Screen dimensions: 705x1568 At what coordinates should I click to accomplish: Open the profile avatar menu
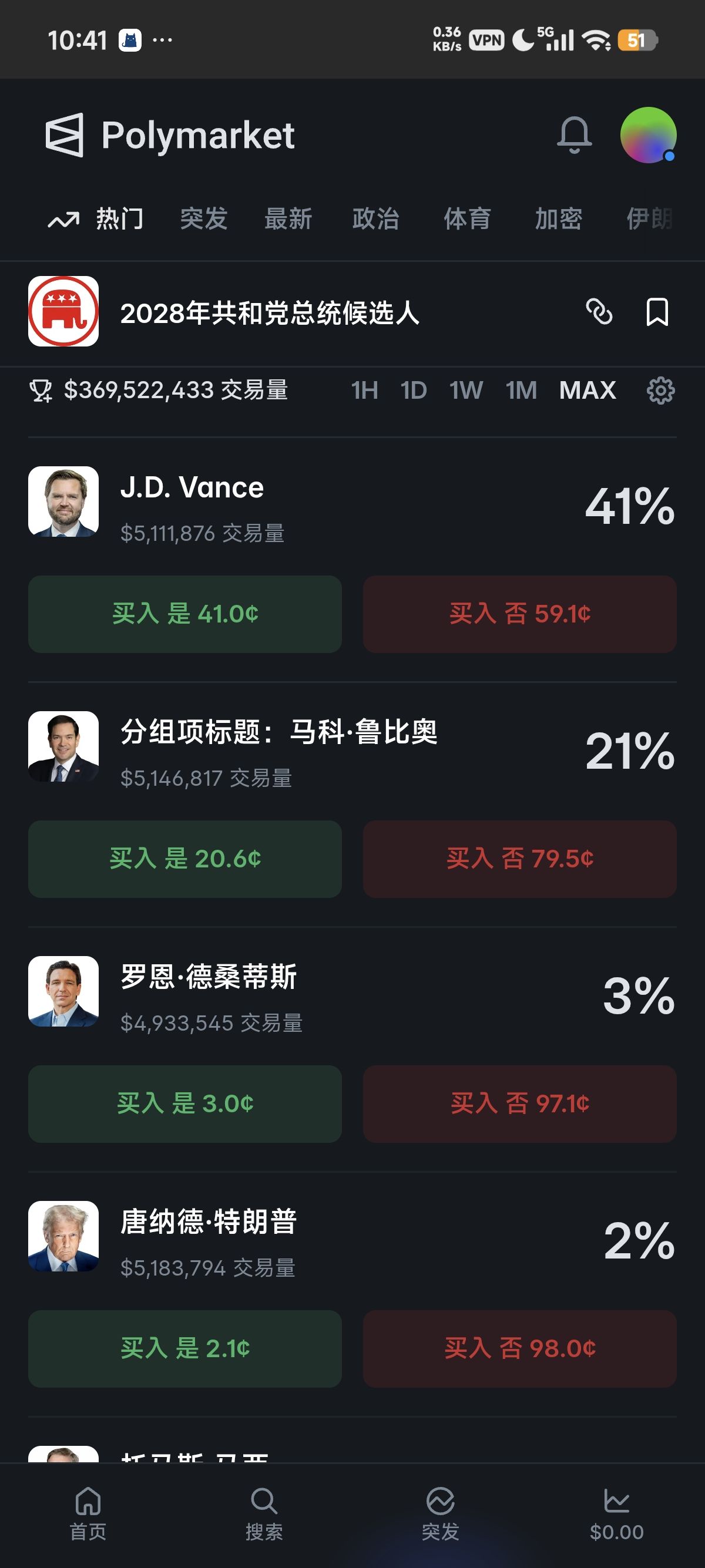coord(648,135)
